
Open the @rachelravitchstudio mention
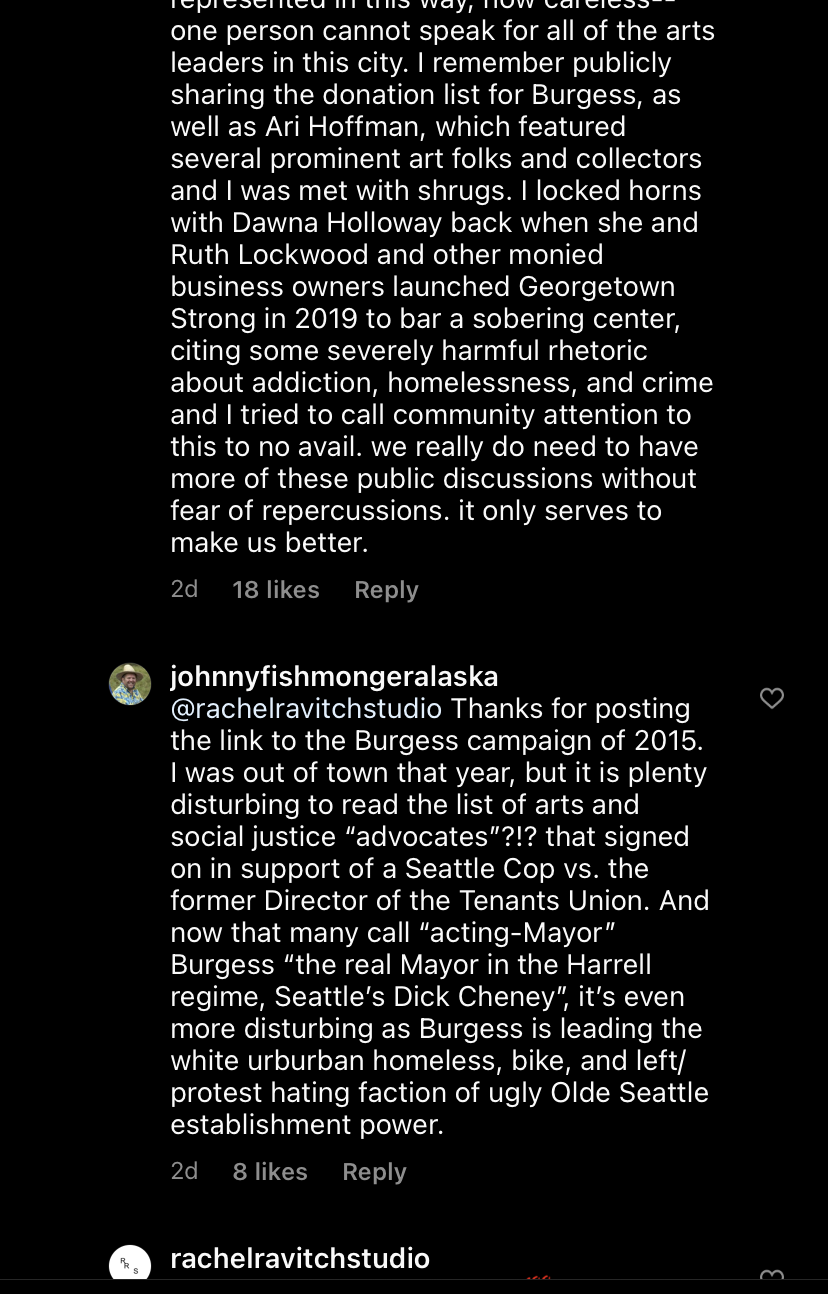(x=306, y=708)
